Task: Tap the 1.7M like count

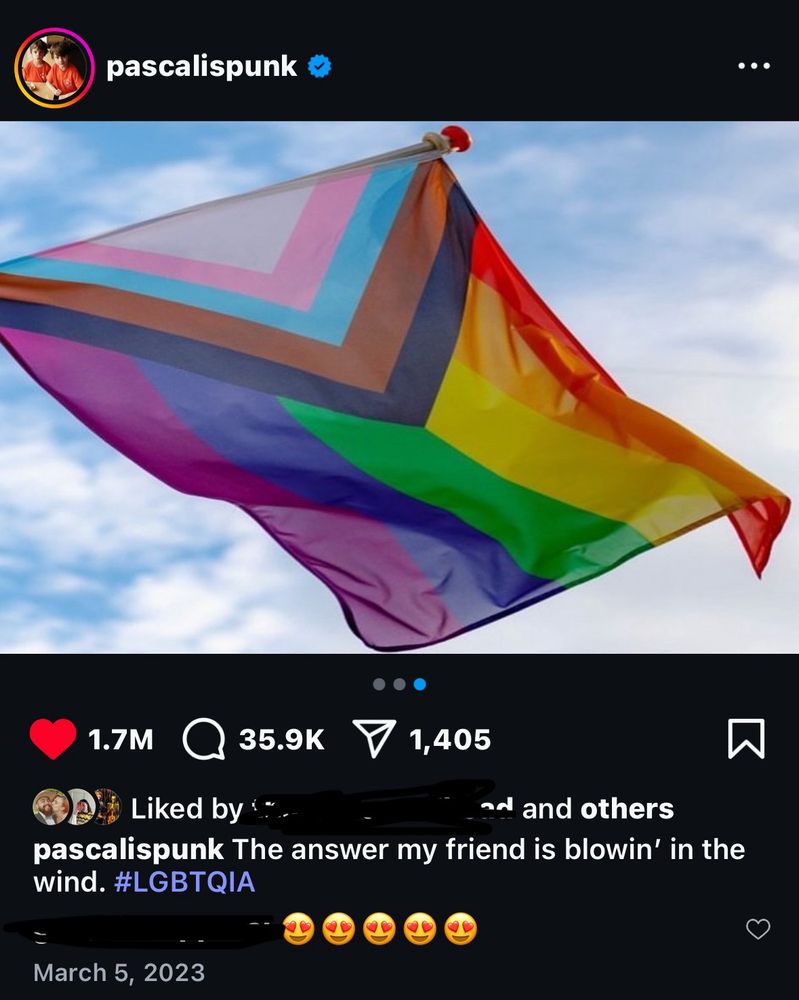Action: click(x=119, y=740)
